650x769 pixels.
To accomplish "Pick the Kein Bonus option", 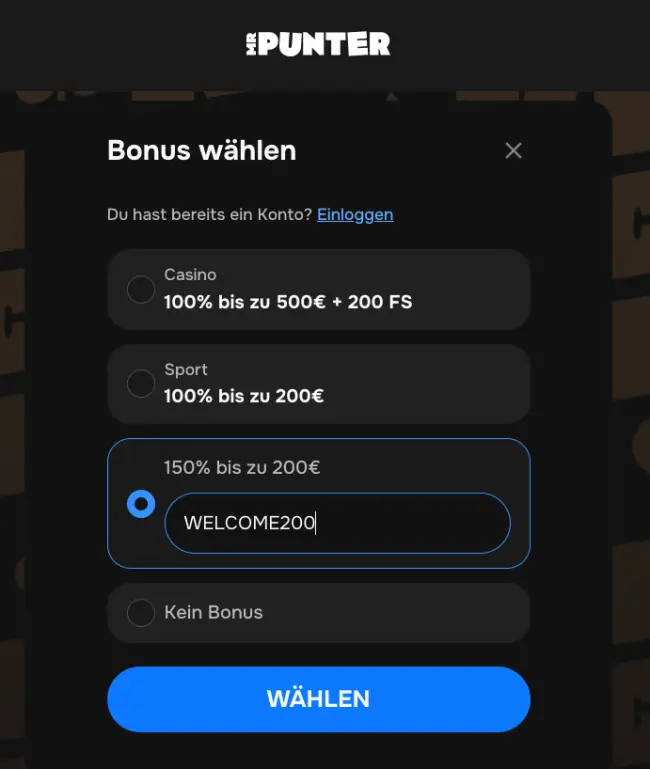I will click(141, 612).
